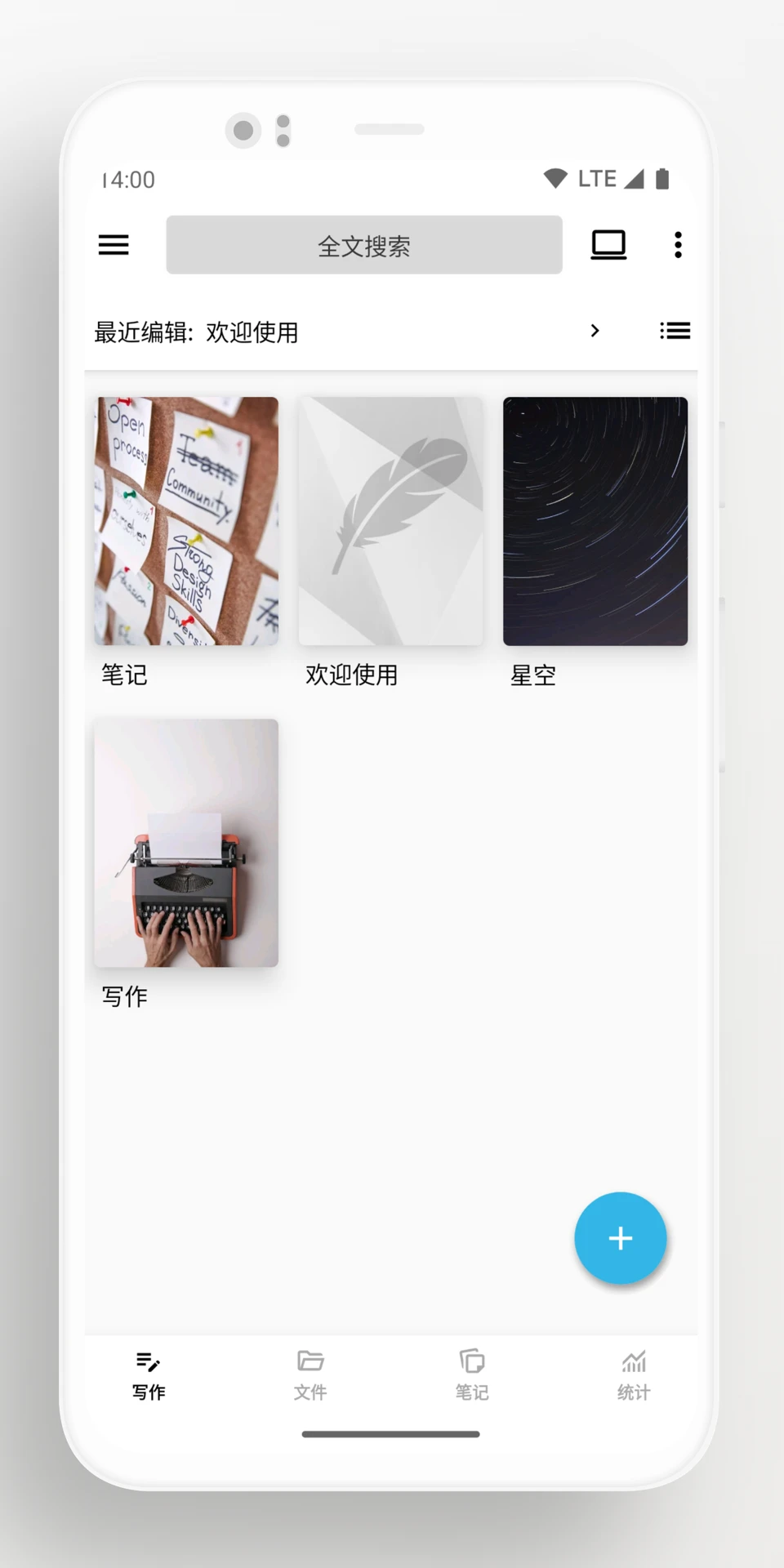
Task: Select the 星空 notebook title text
Action: [533, 675]
